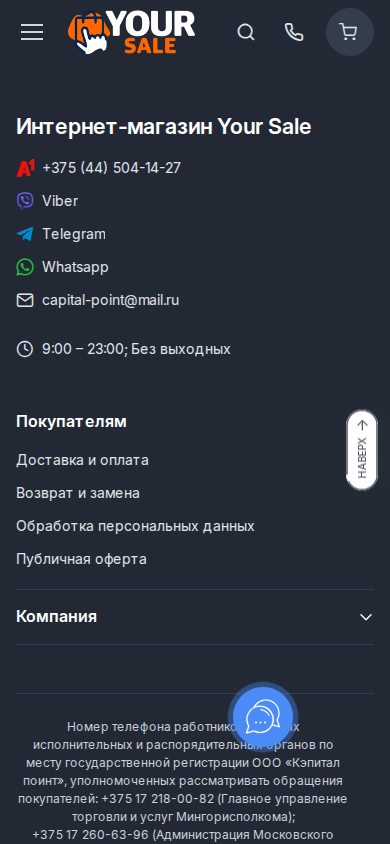The height and width of the screenshot is (844, 390).
Task: Open the Telegram contact link
Action: 74,234
